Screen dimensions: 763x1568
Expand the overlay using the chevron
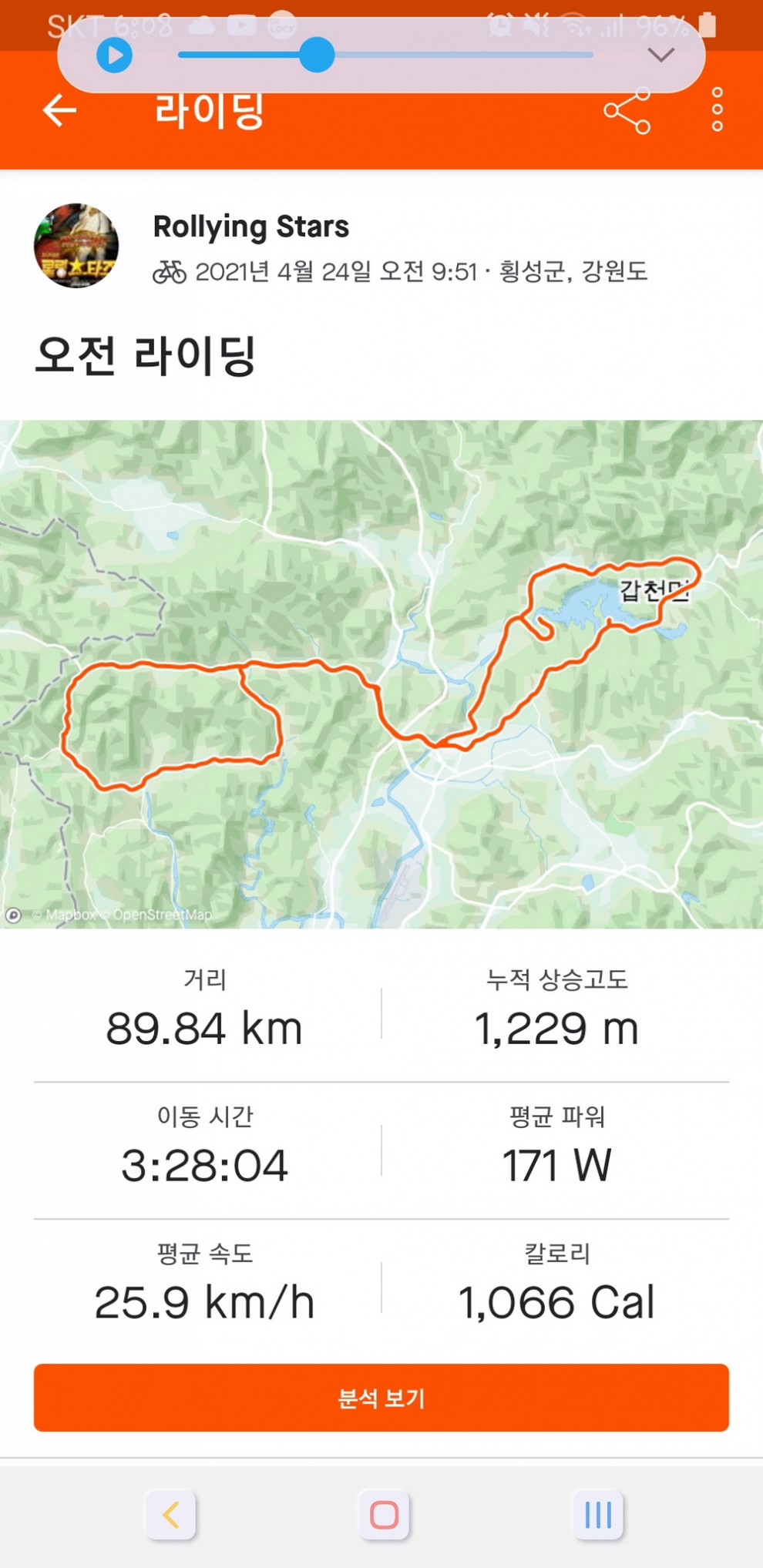point(660,55)
